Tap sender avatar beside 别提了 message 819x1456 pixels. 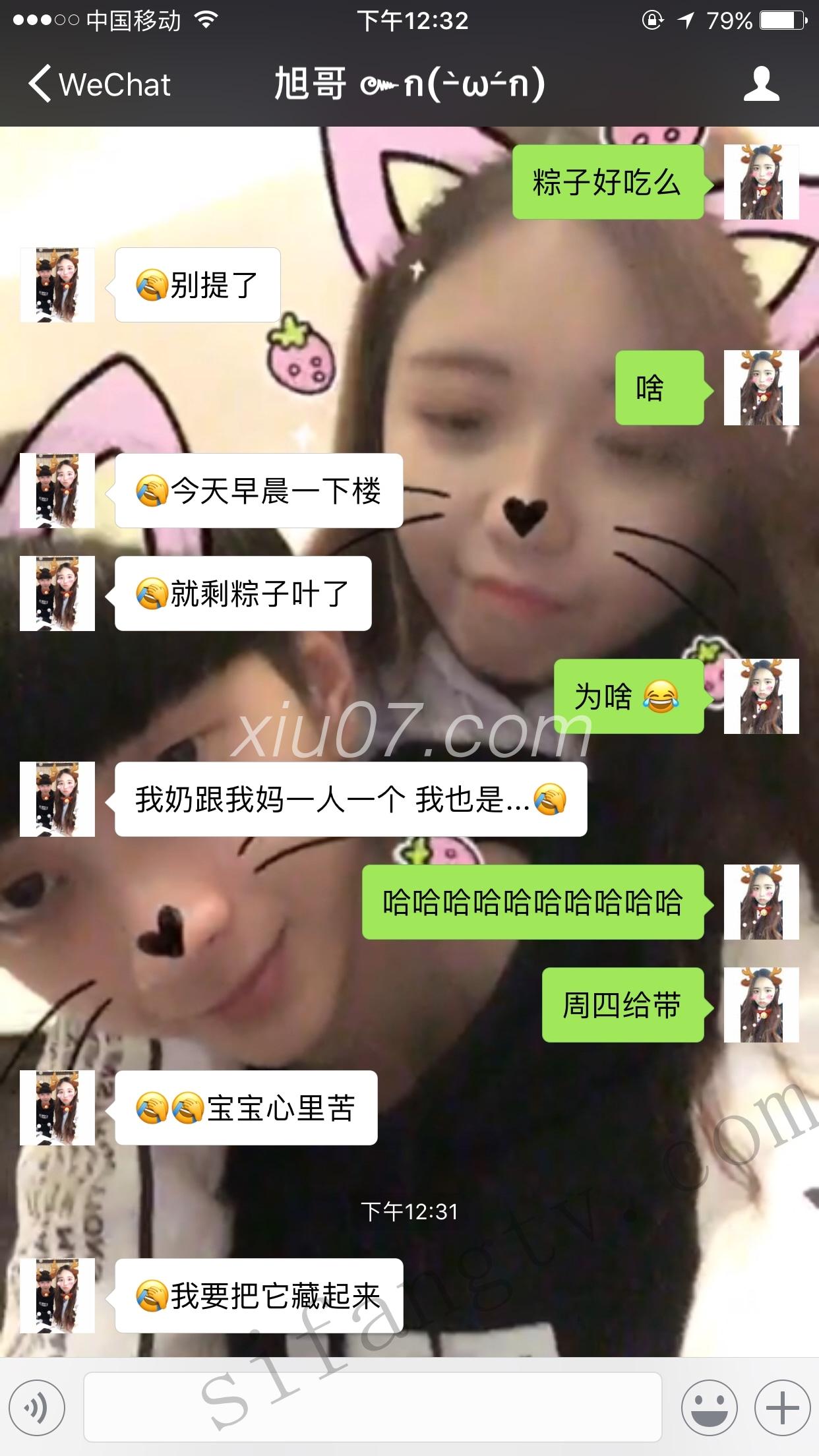(x=57, y=285)
